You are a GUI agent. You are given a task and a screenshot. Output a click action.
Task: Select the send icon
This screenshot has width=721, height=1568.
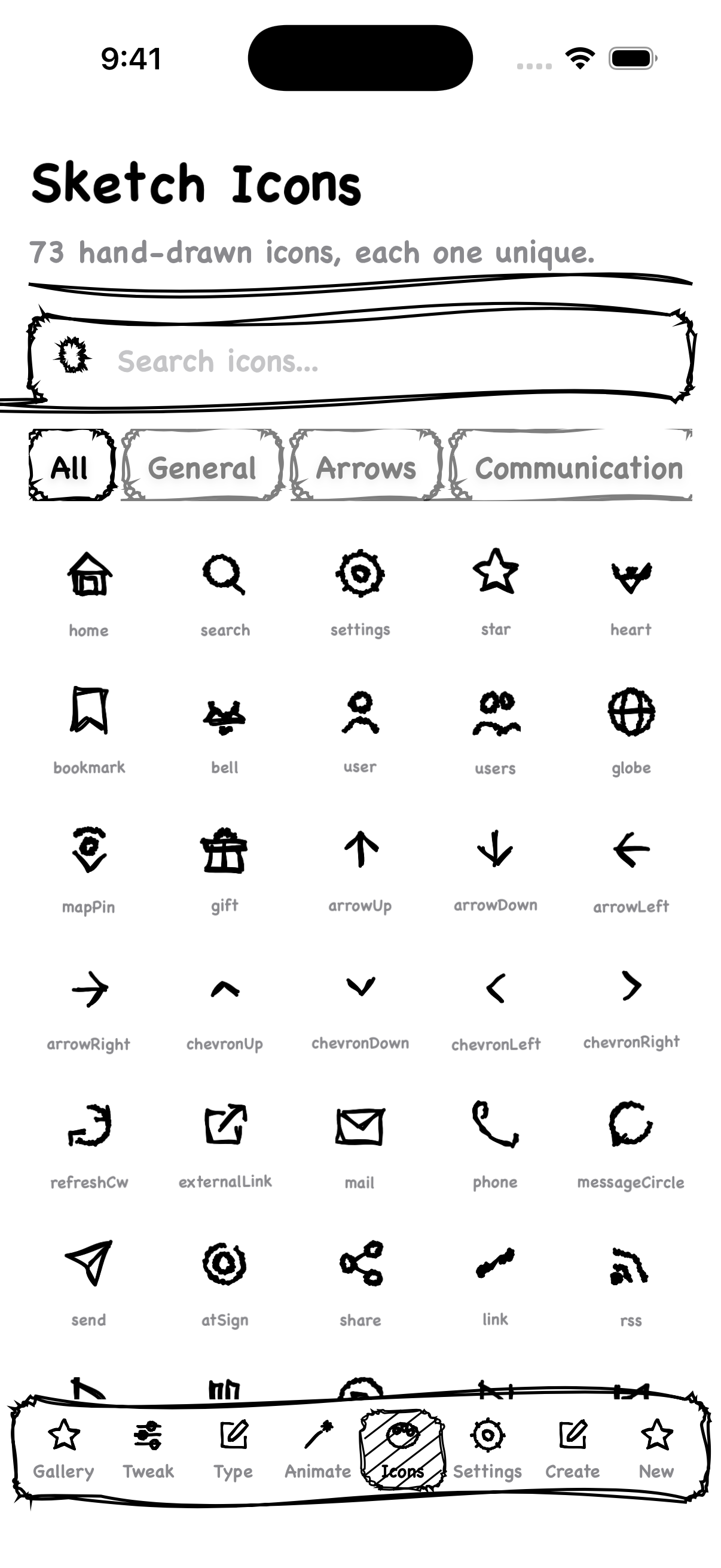[x=90, y=1266]
